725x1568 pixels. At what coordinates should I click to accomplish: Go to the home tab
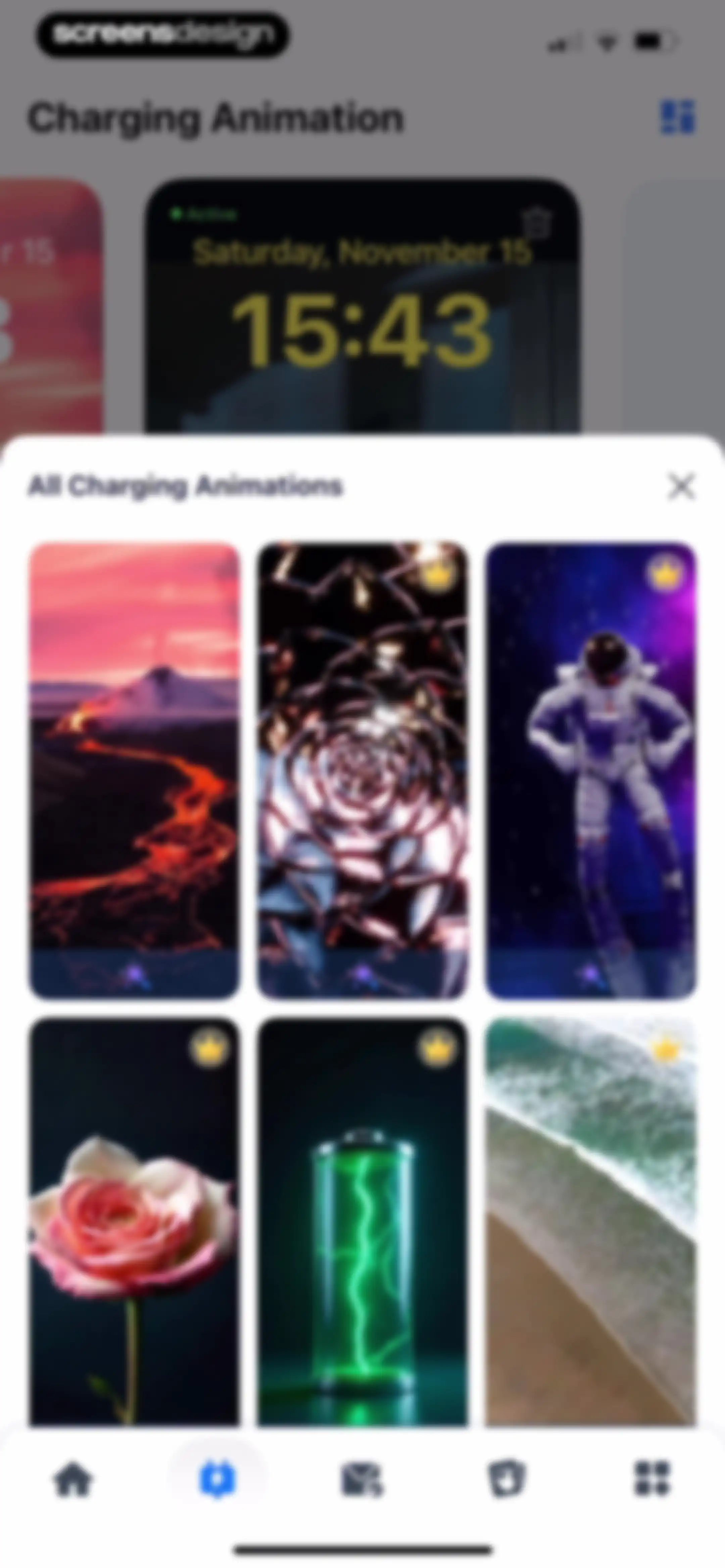tap(72, 1479)
